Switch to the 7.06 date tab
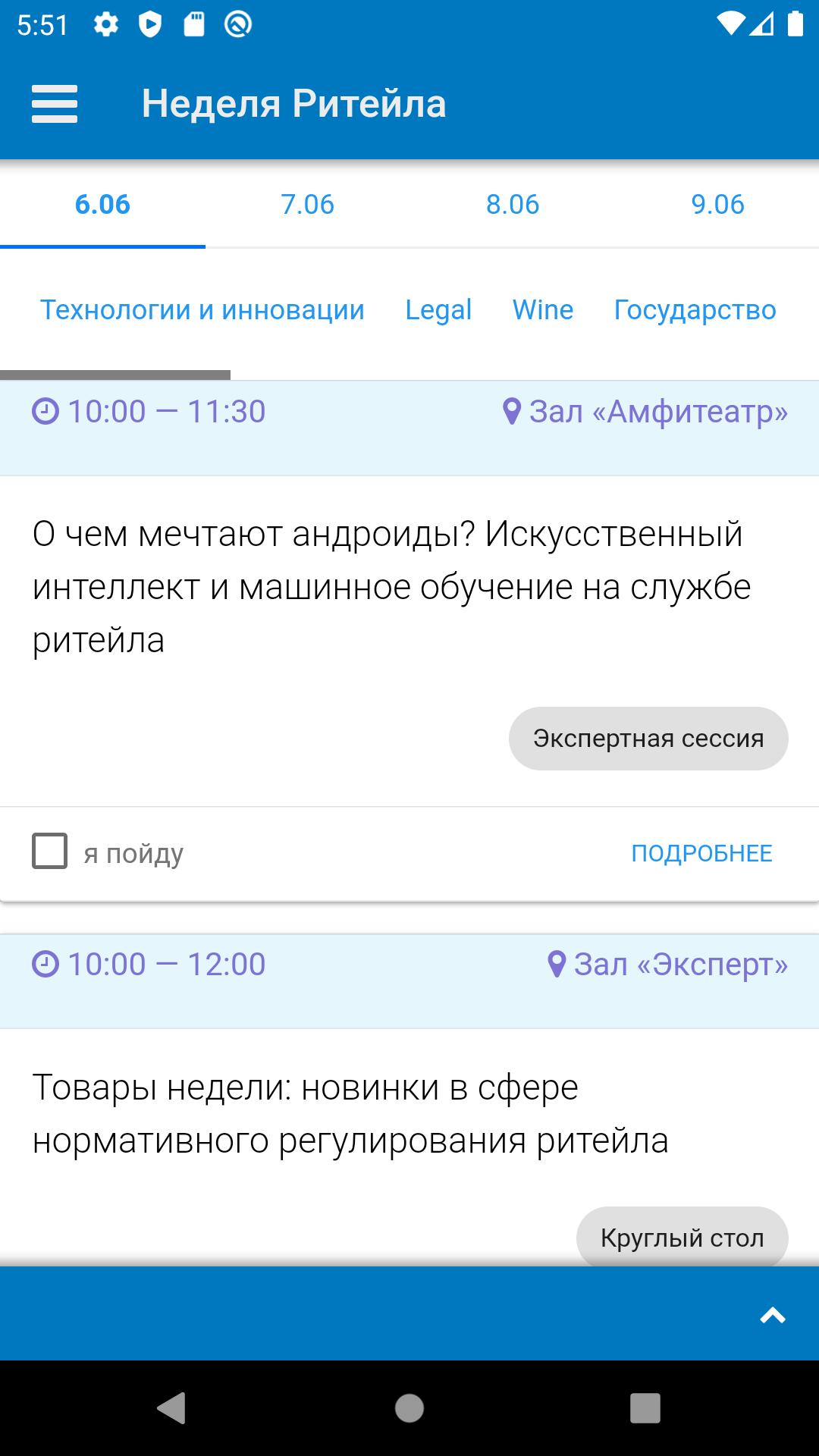 click(307, 204)
